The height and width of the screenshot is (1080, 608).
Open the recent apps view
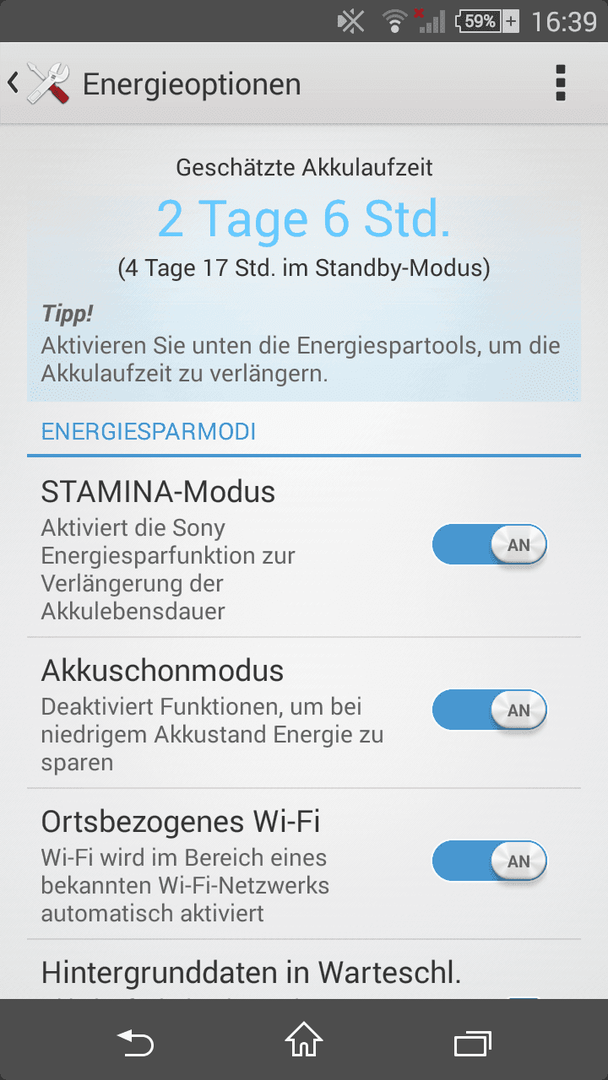[472, 1041]
